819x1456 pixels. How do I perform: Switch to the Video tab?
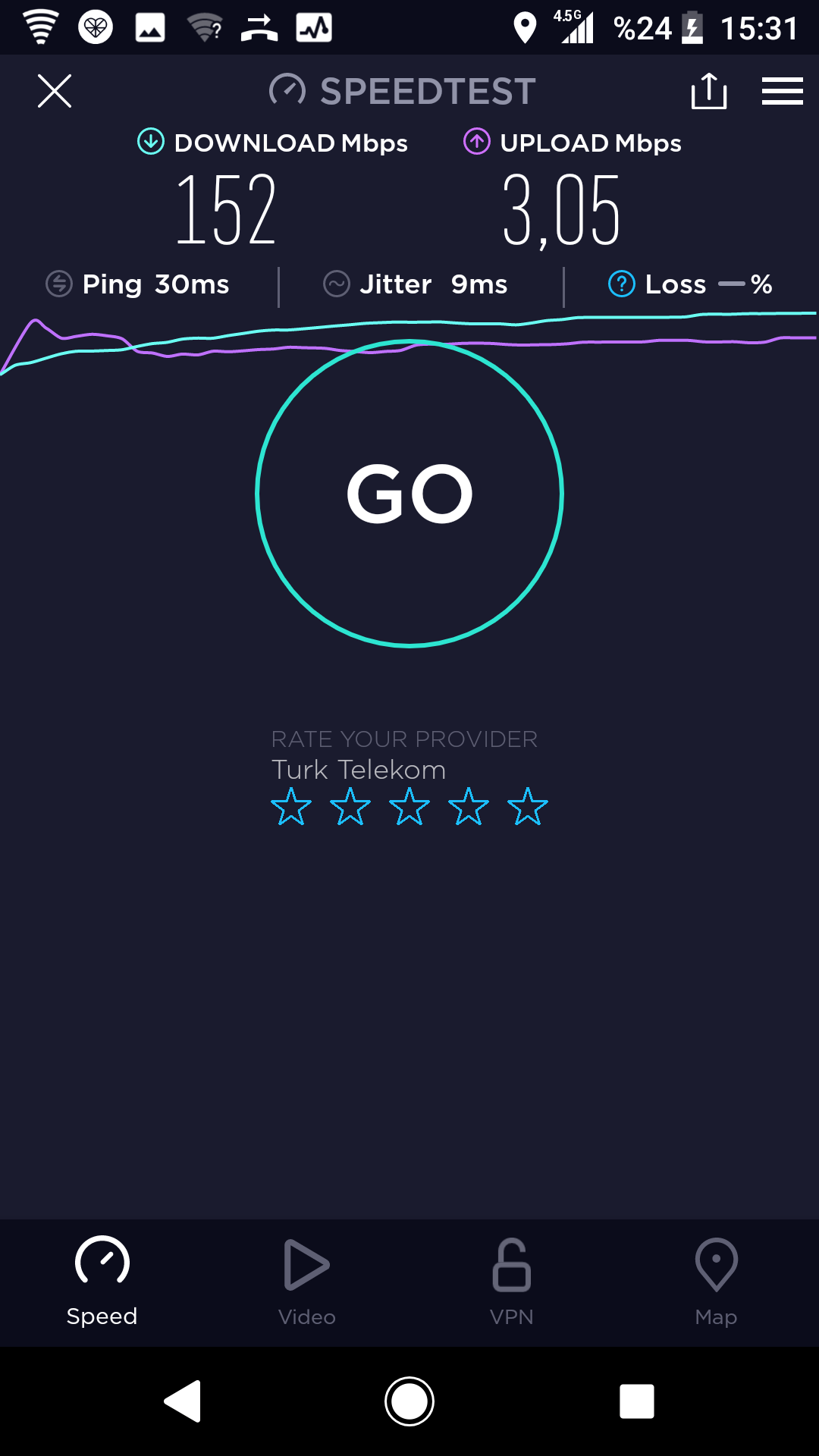(x=307, y=1282)
